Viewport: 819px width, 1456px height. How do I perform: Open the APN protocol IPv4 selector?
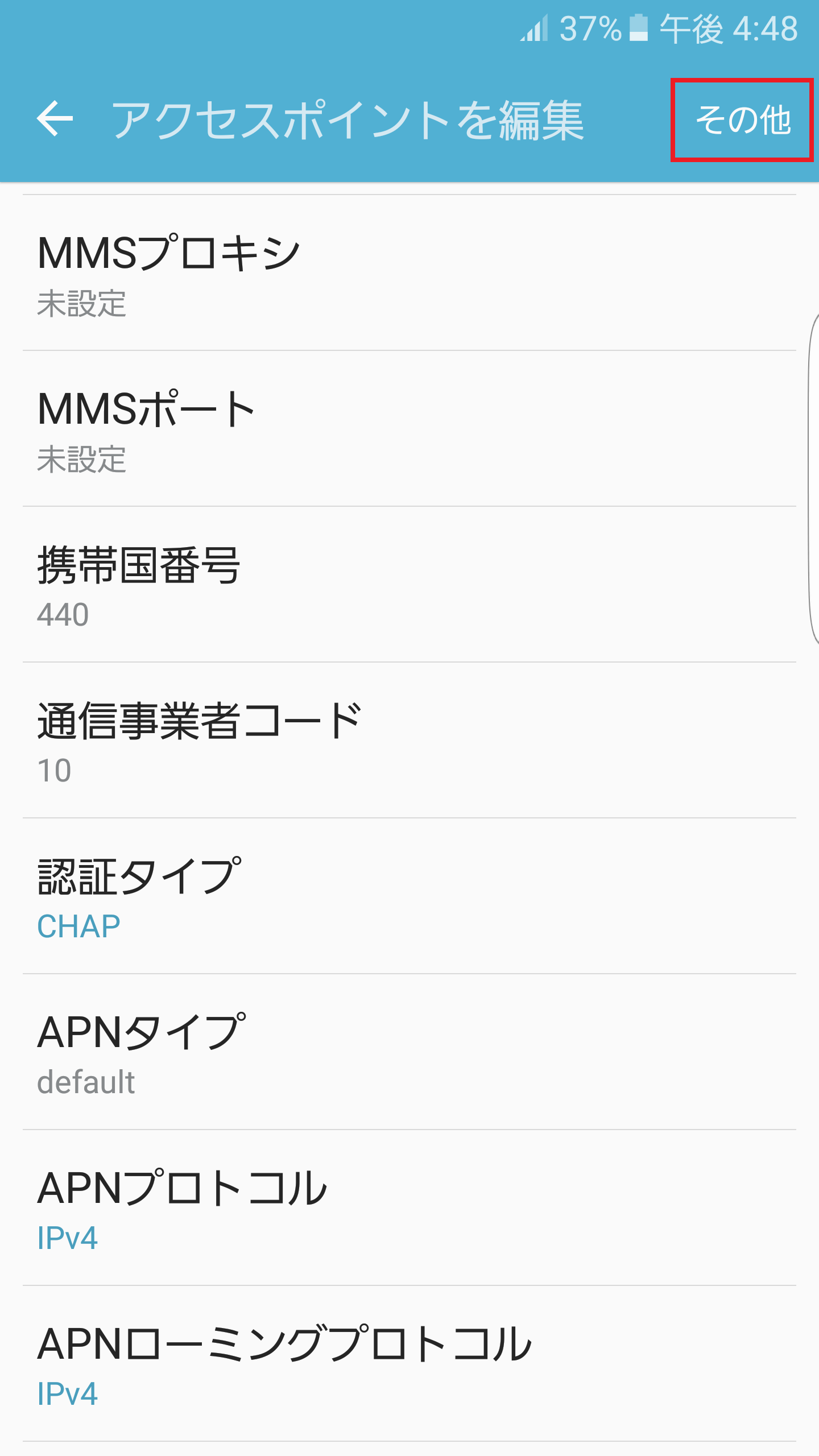227,1206
